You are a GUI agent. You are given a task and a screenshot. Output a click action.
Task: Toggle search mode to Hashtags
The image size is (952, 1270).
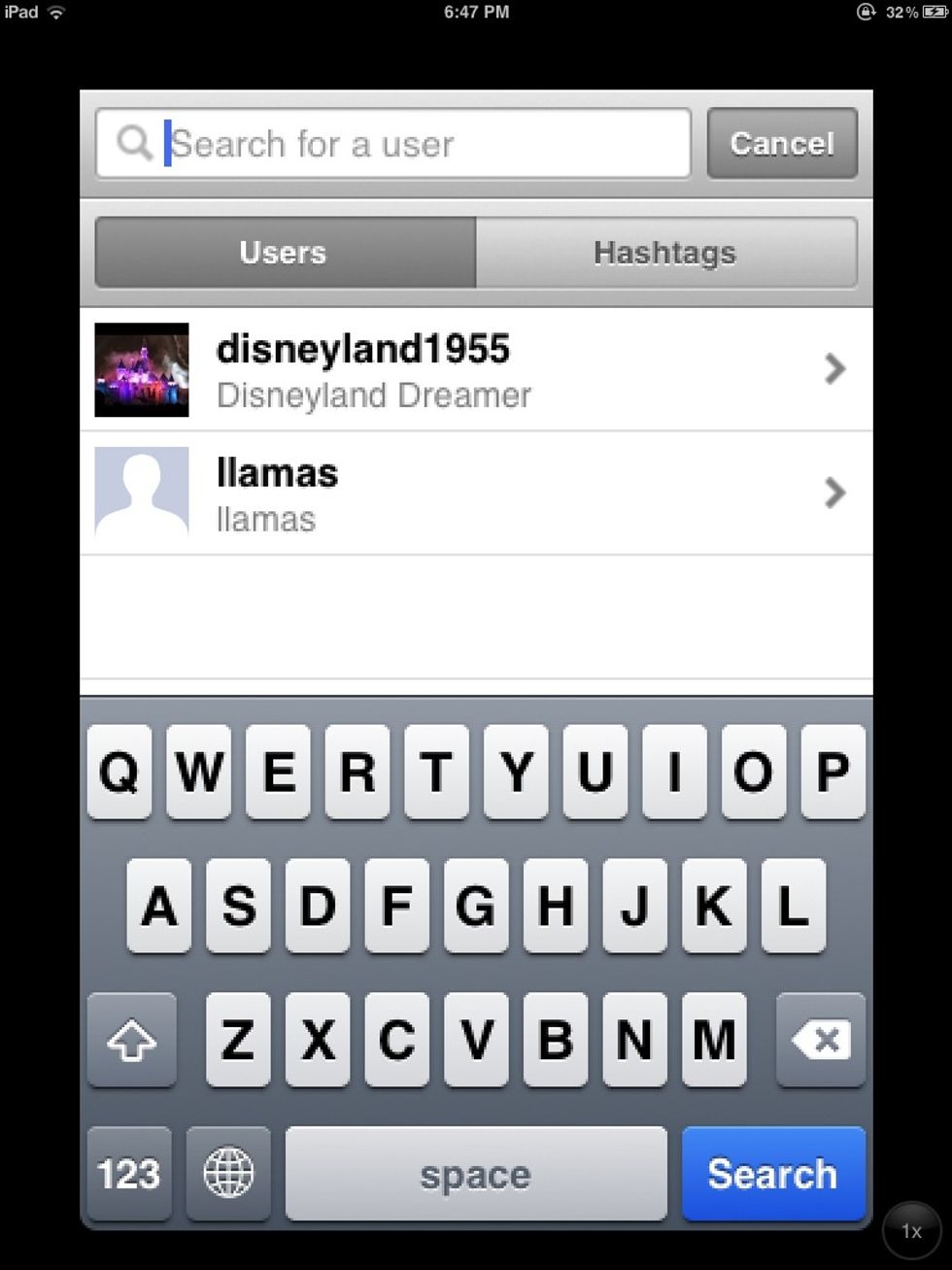click(x=665, y=253)
